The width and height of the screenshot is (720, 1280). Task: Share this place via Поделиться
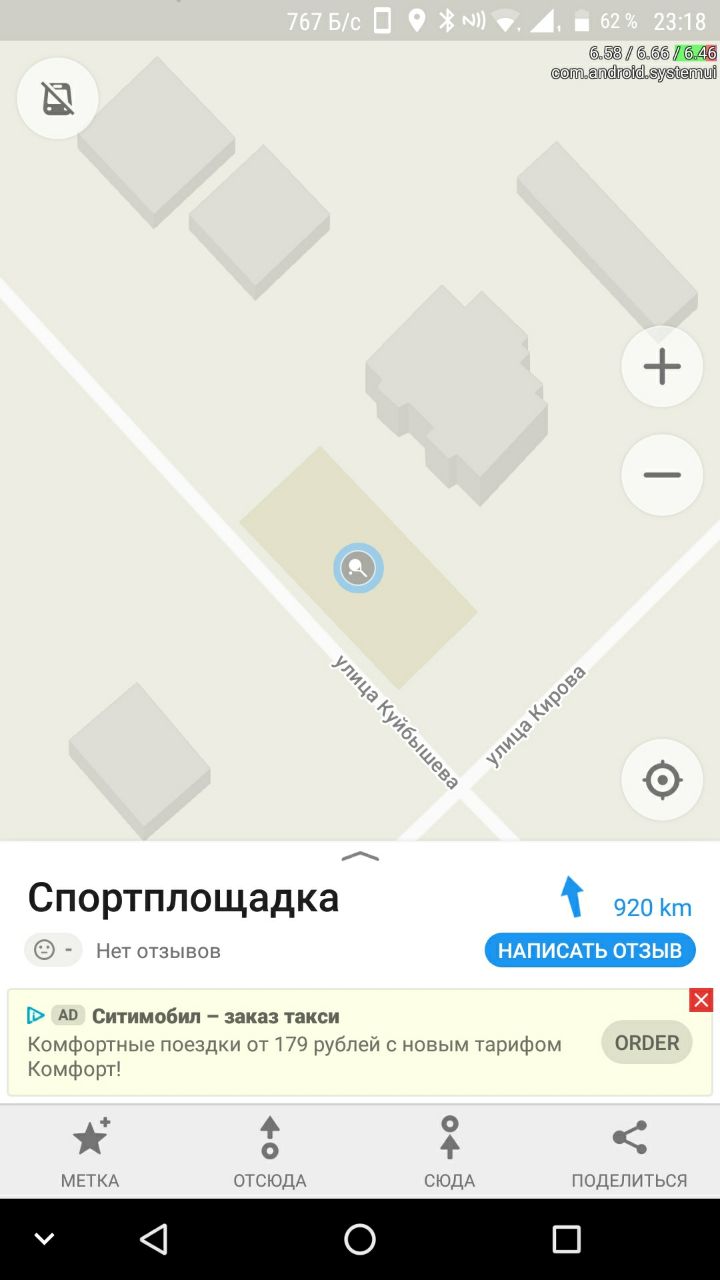tap(630, 1152)
